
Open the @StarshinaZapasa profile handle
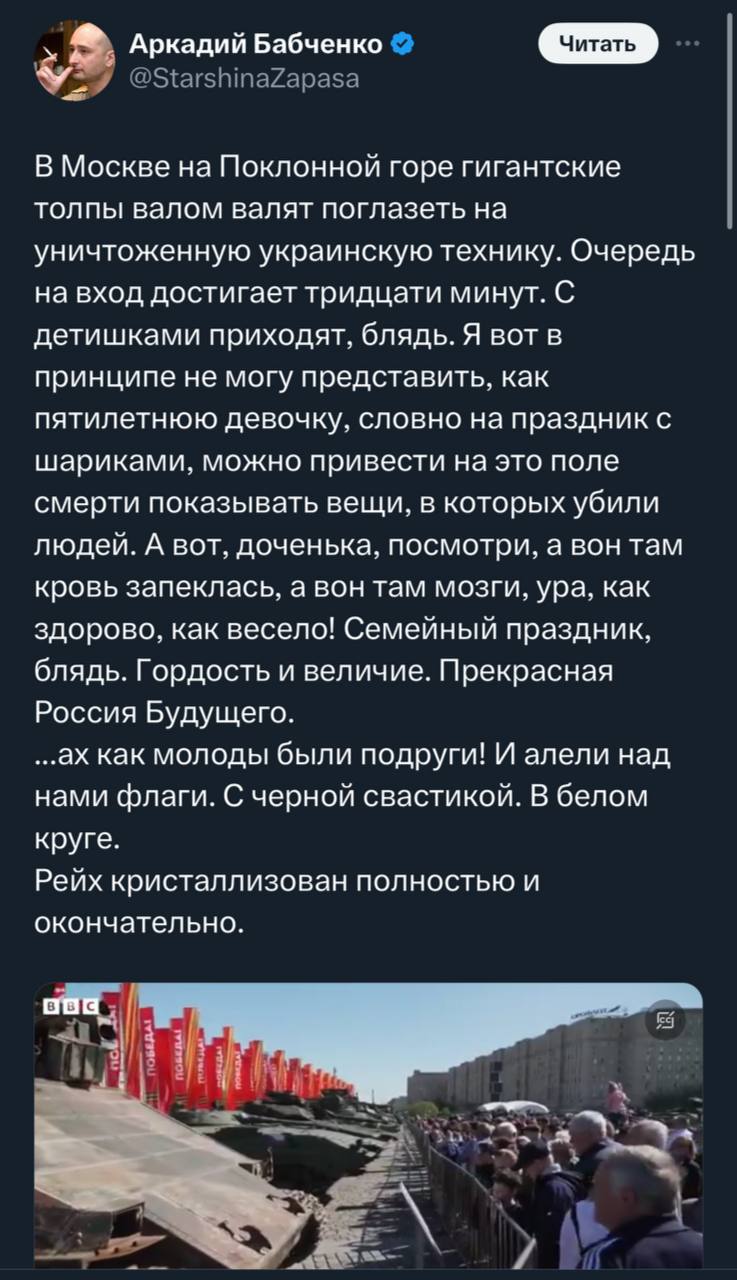(x=245, y=77)
